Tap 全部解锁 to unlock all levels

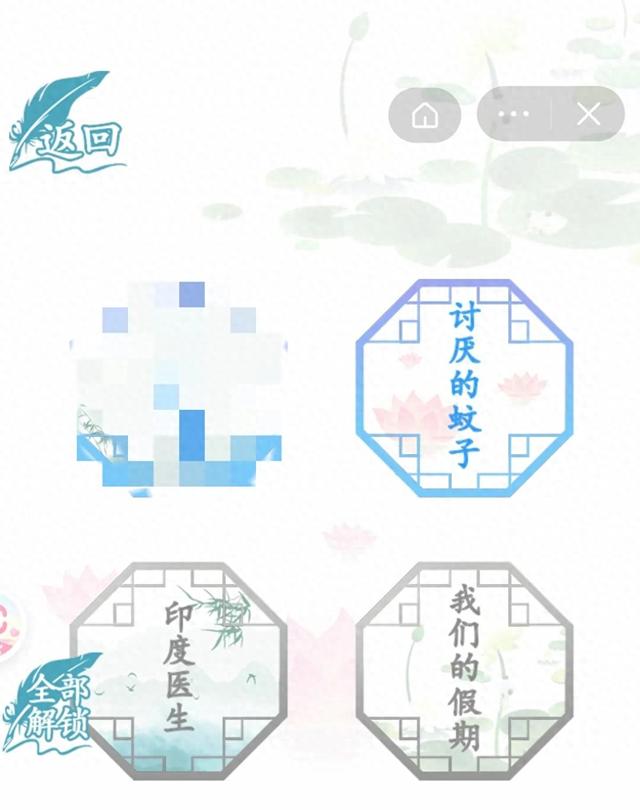click(x=52, y=703)
